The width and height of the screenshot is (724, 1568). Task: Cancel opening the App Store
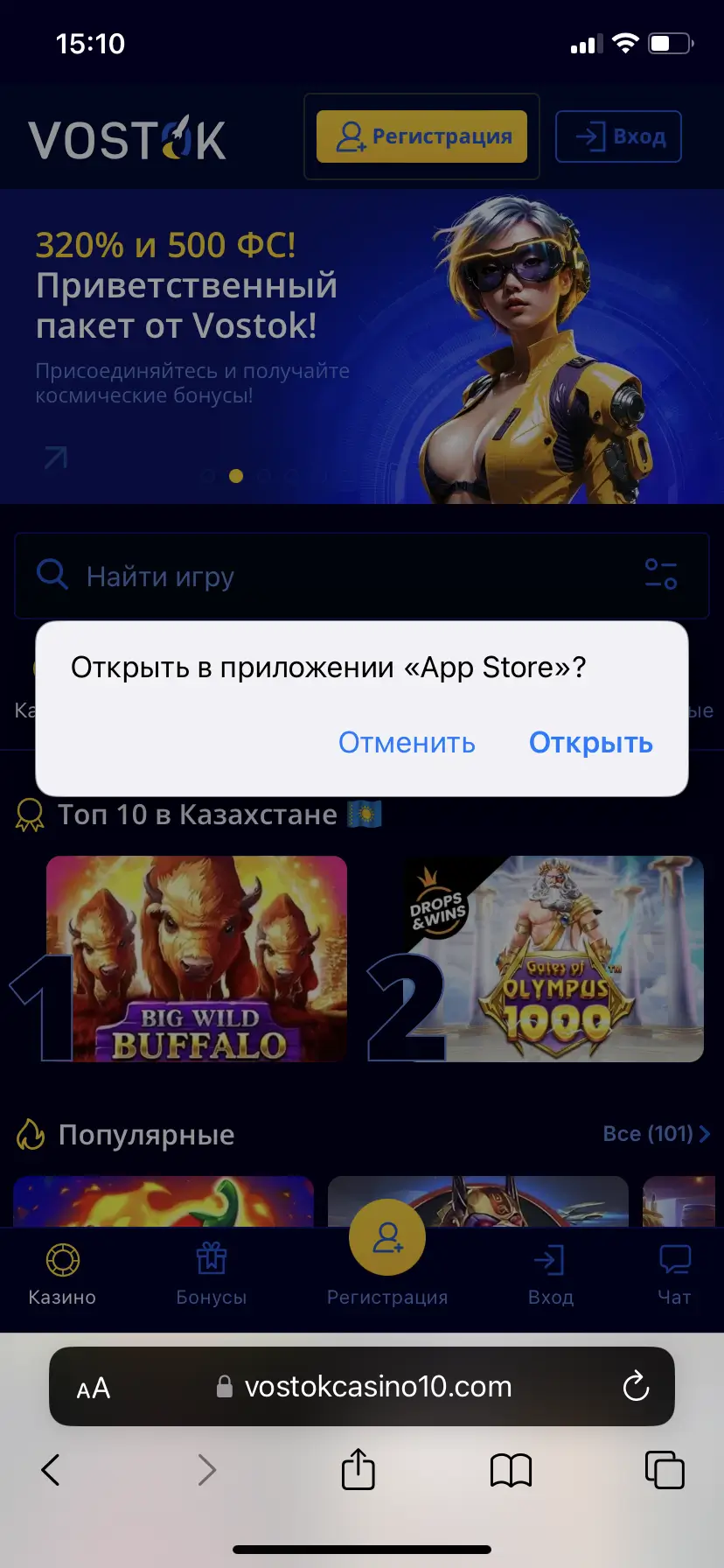pos(407,743)
